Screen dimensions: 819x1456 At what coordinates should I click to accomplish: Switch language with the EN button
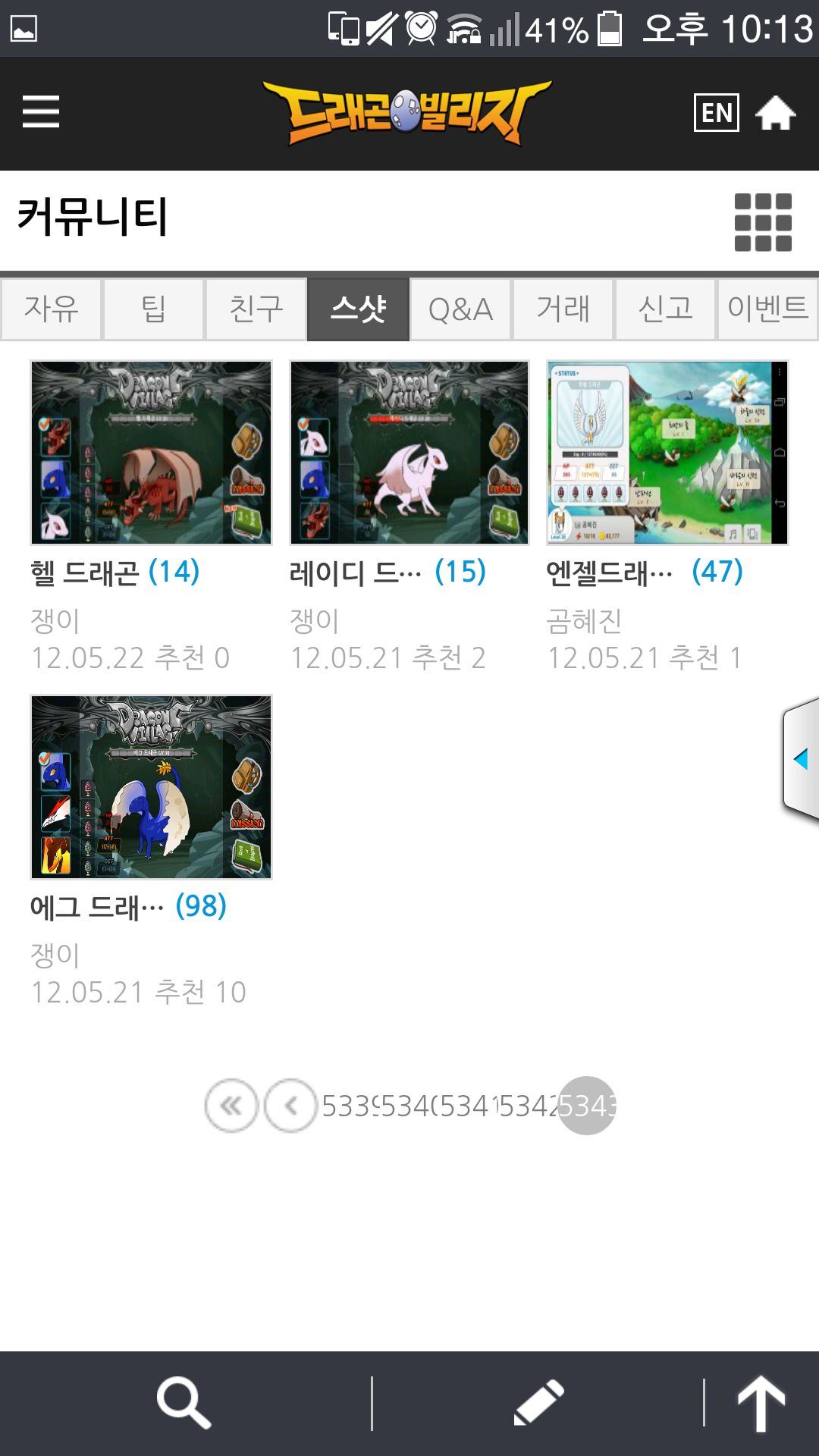[716, 113]
